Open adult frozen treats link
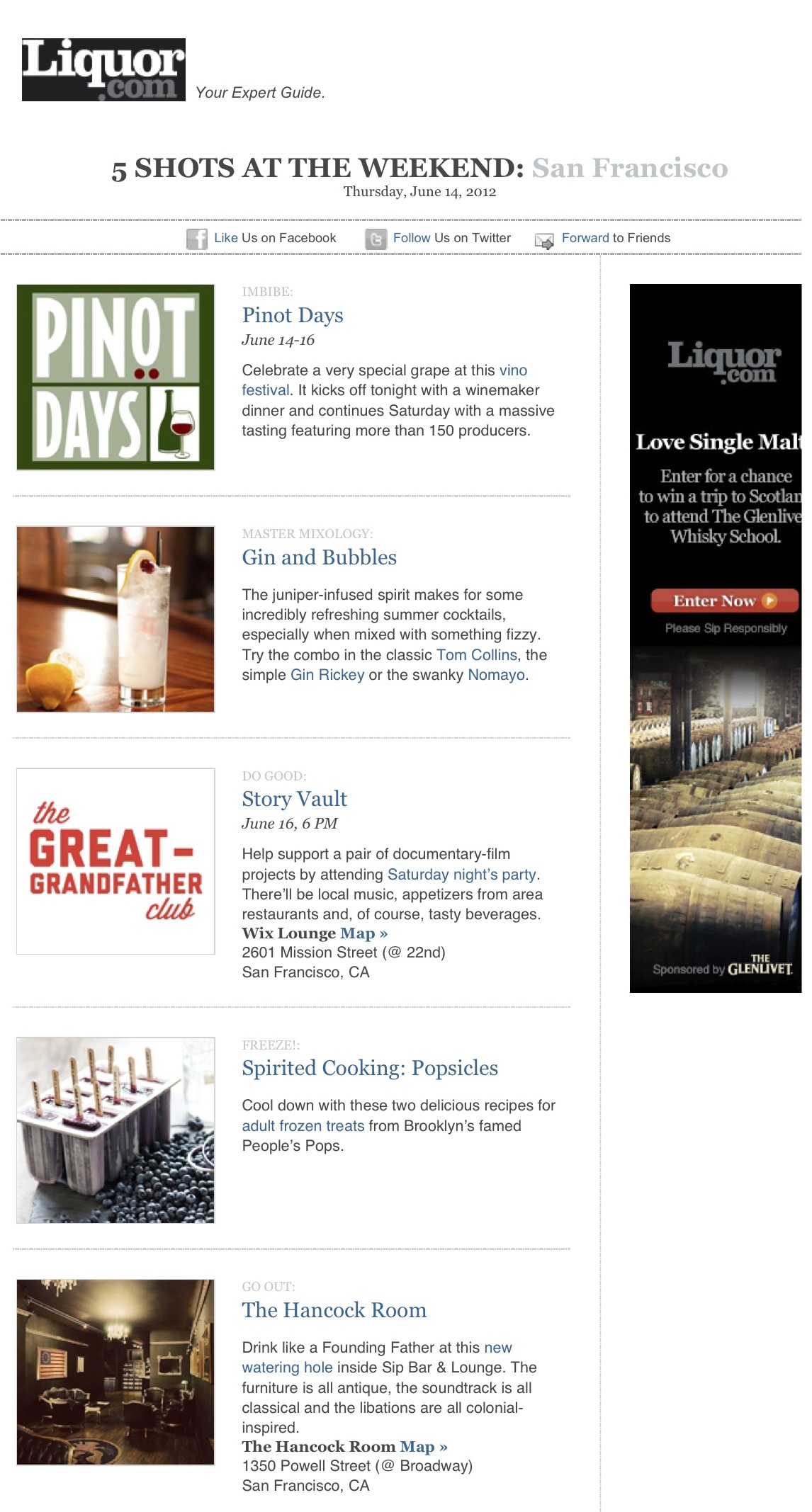This screenshot has width=812, height=1512. (303, 1126)
